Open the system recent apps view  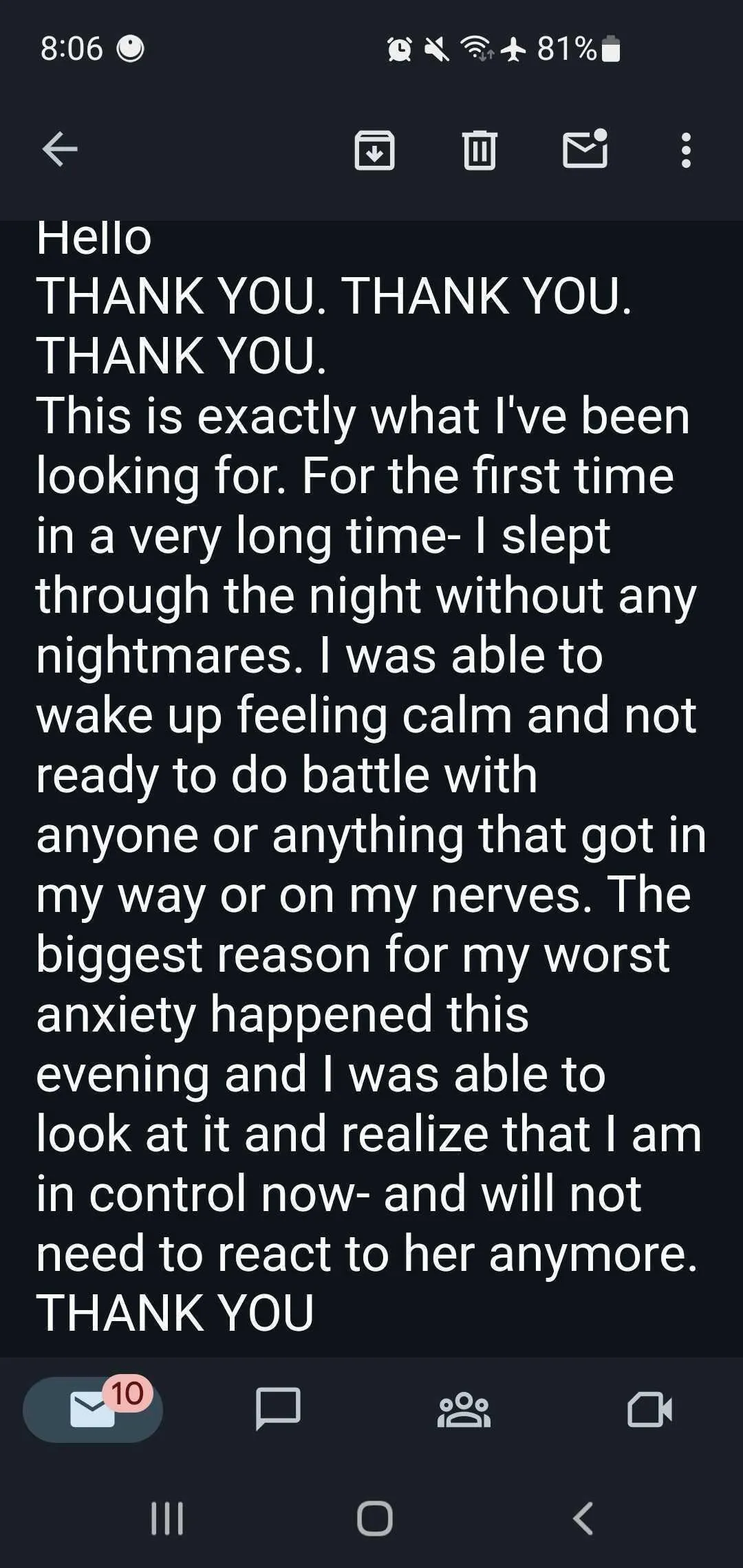[167, 1518]
